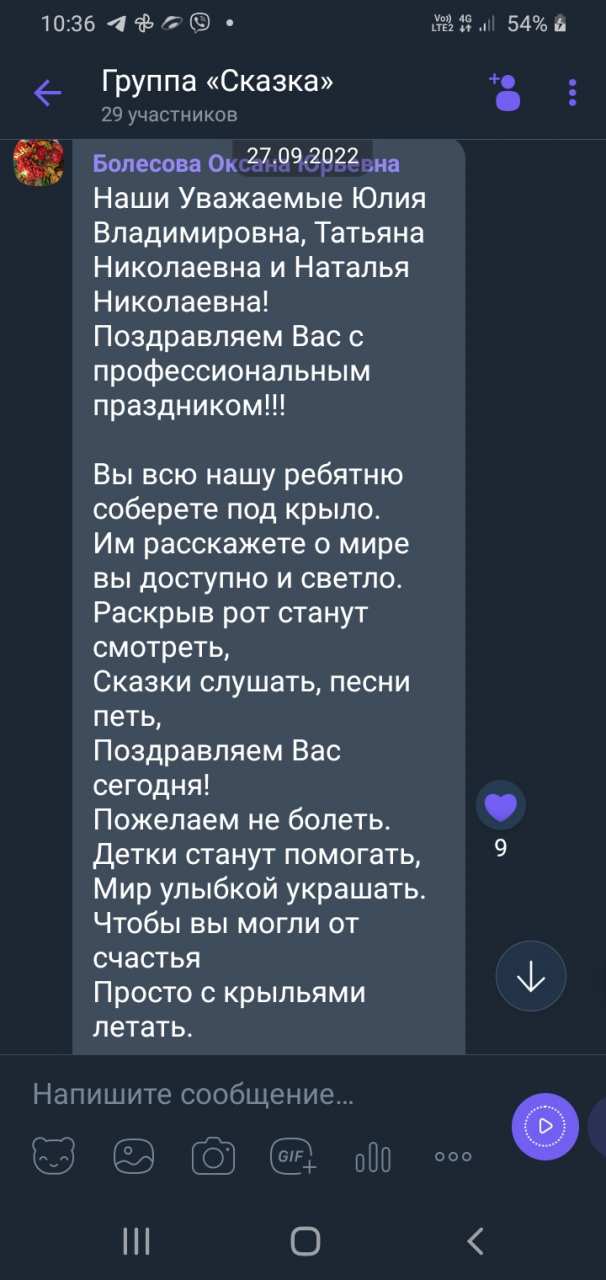Create a poll with the bar chart icon
The height and width of the screenshot is (1280, 606).
point(373,1158)
